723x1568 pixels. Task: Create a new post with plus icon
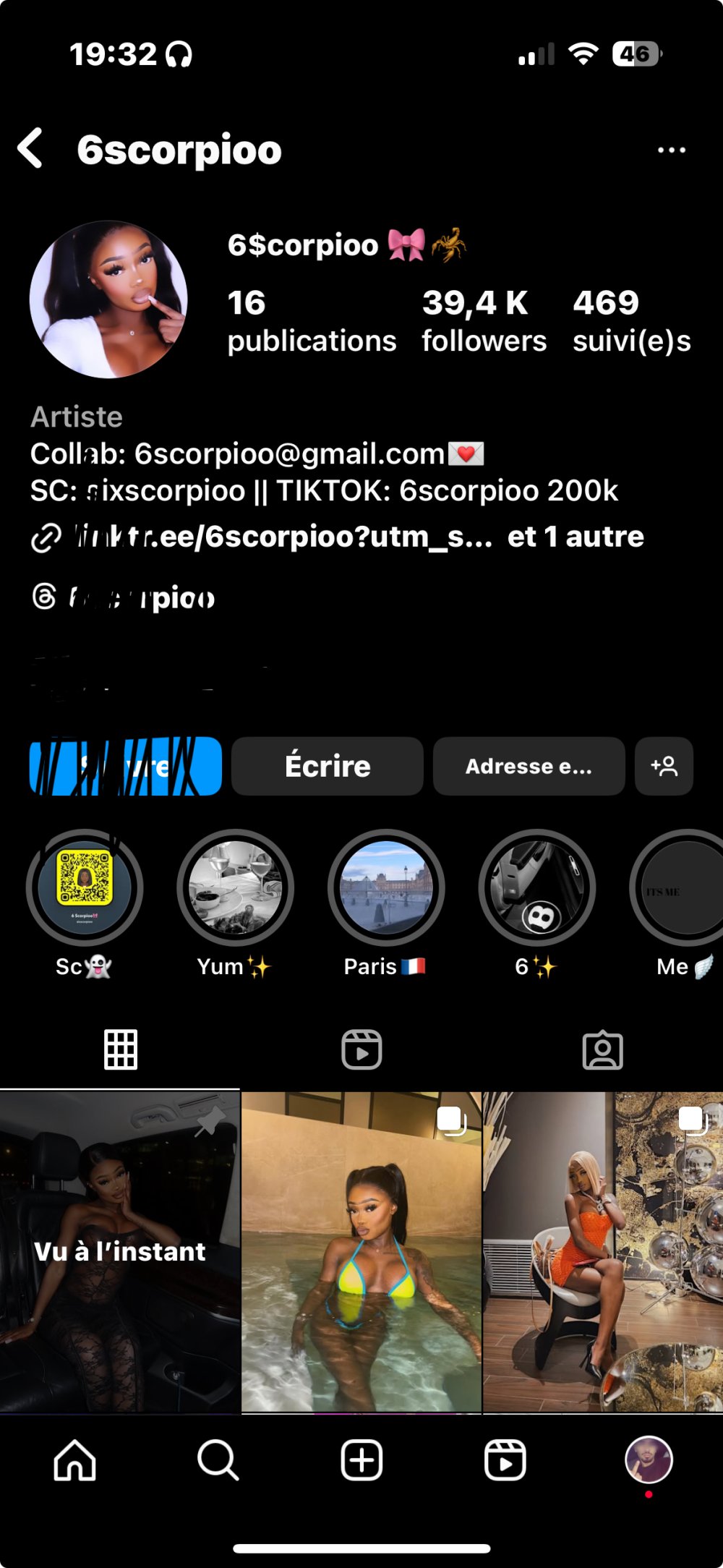pyautogui.click(x=361, y=1460)
